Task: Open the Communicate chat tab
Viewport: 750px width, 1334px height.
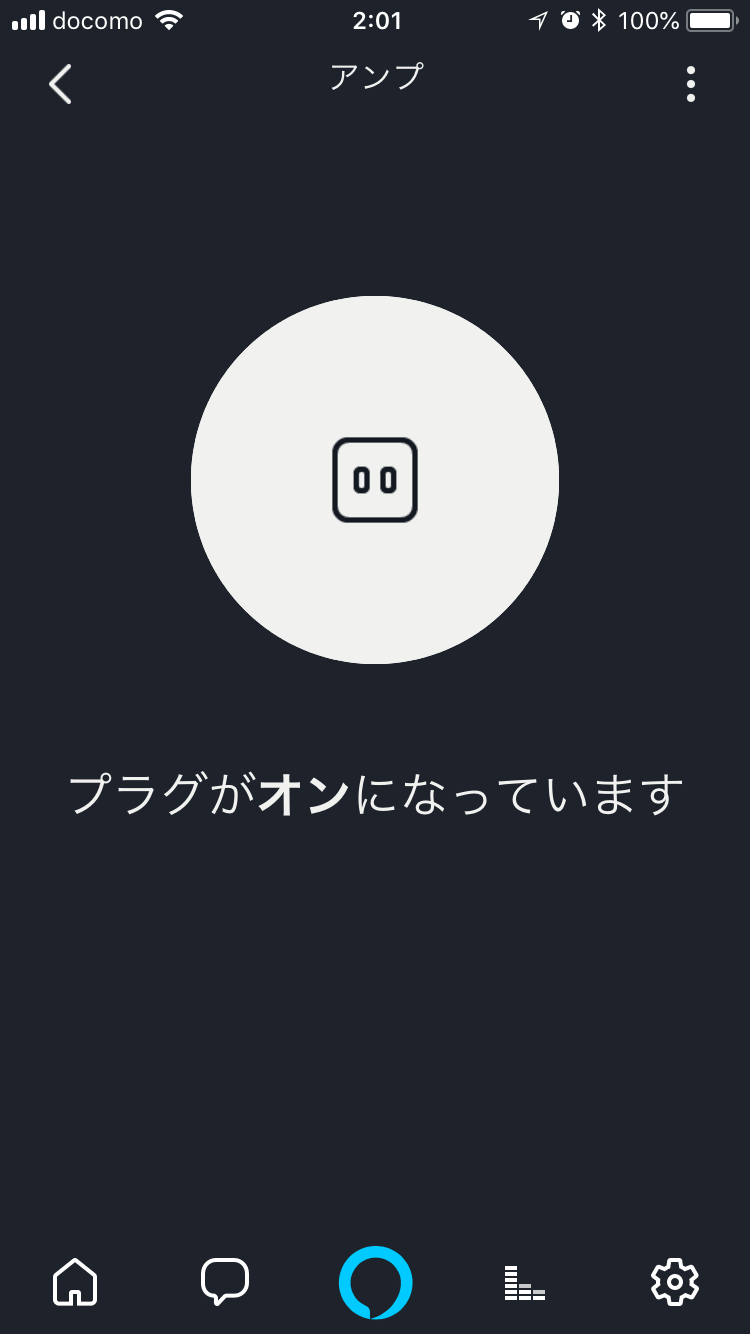Action: pyautogui.click(x=224, y=1281)
